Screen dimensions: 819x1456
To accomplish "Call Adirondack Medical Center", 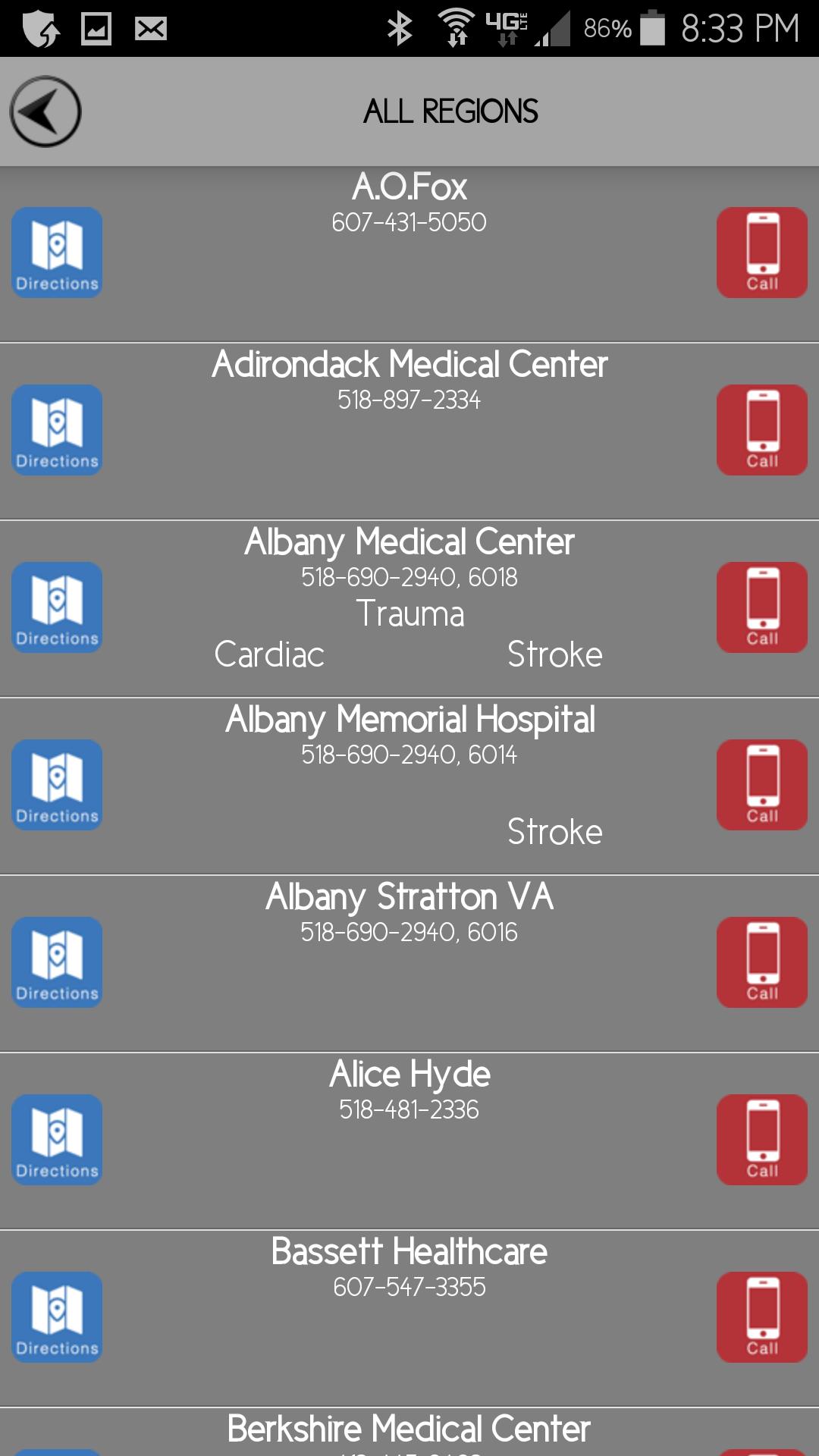I will click(x=762, y=430).
